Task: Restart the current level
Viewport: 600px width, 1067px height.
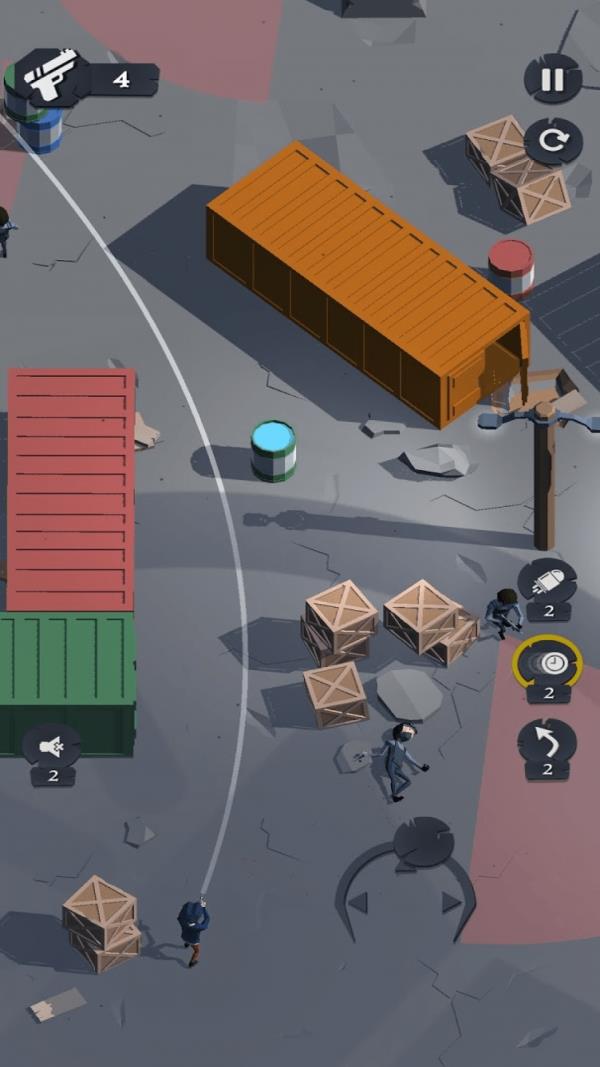Action: pyautogui.click(x=553, y=141)
